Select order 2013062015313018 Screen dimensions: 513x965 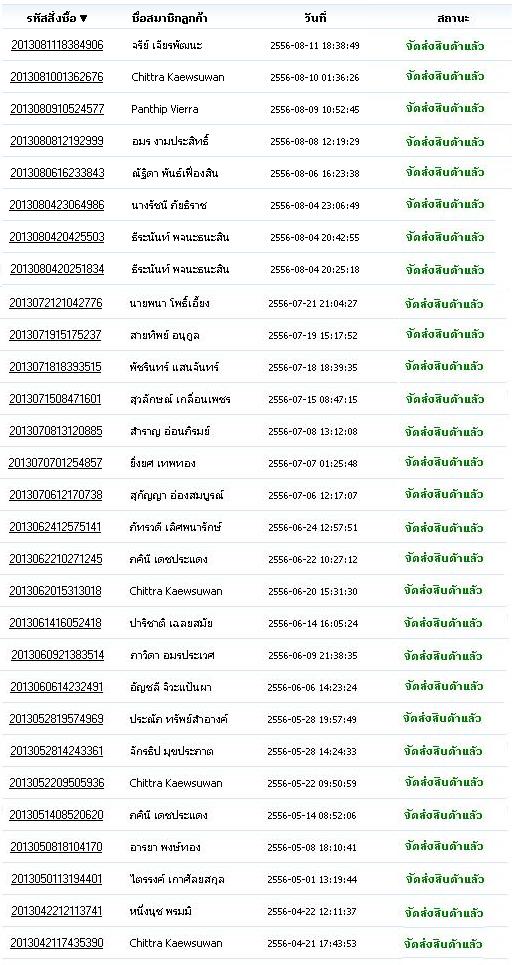(x=55, y=591)
